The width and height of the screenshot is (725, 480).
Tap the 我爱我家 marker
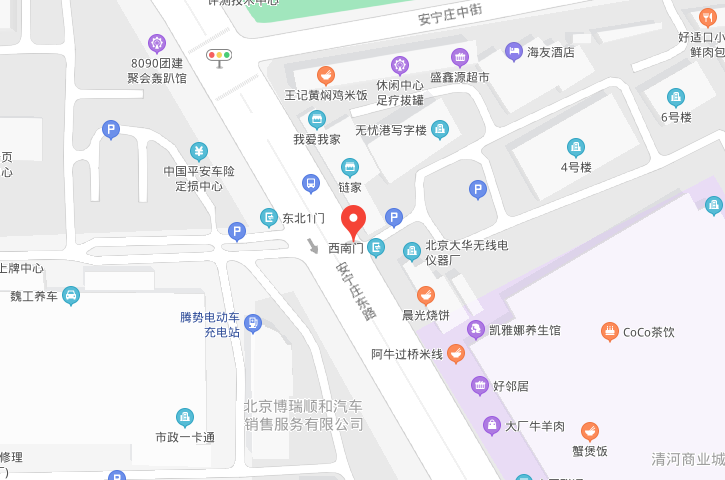click(x=317, y=120)
